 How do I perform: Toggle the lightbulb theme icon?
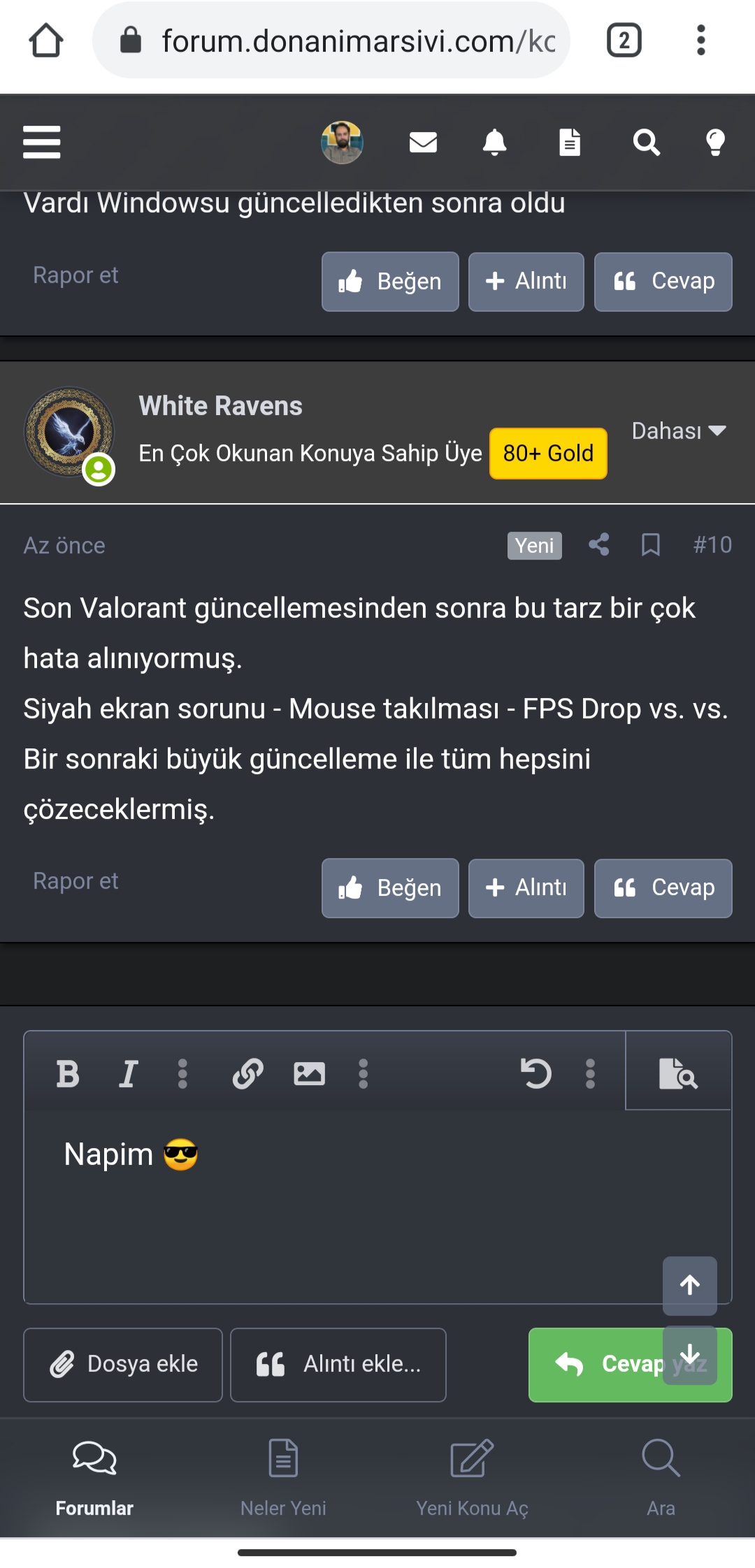click(x=715, y=142)
